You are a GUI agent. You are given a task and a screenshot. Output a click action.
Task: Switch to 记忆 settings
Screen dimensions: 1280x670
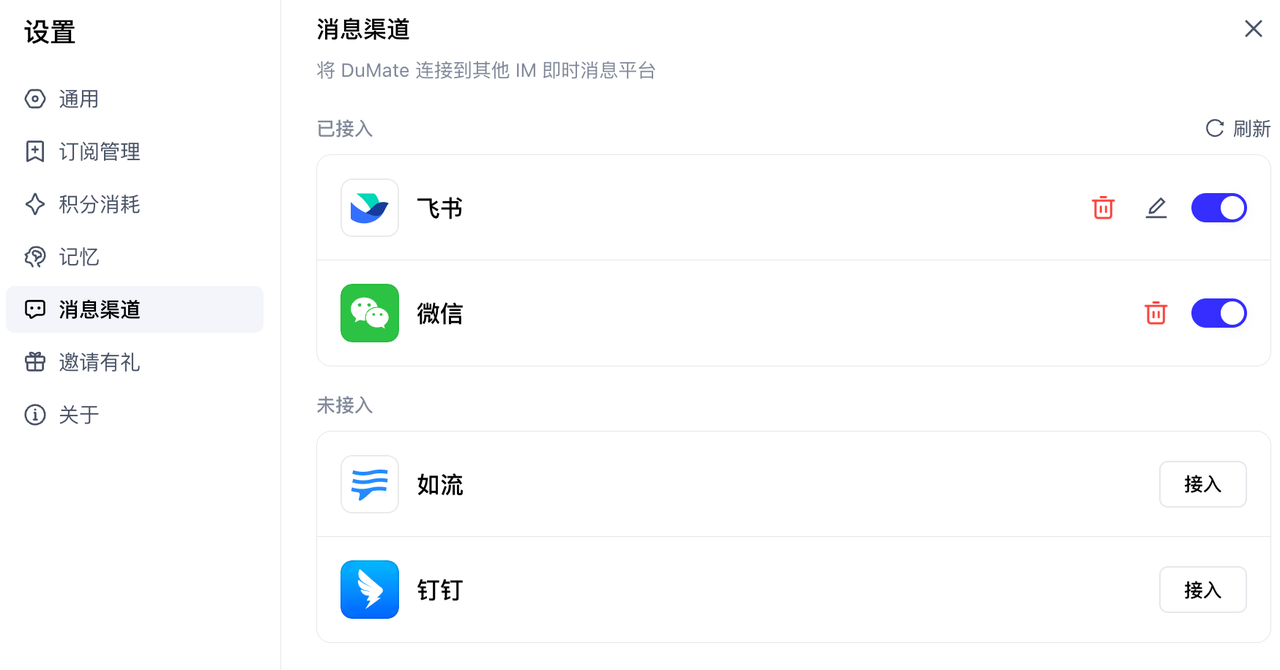pos(79,257)
